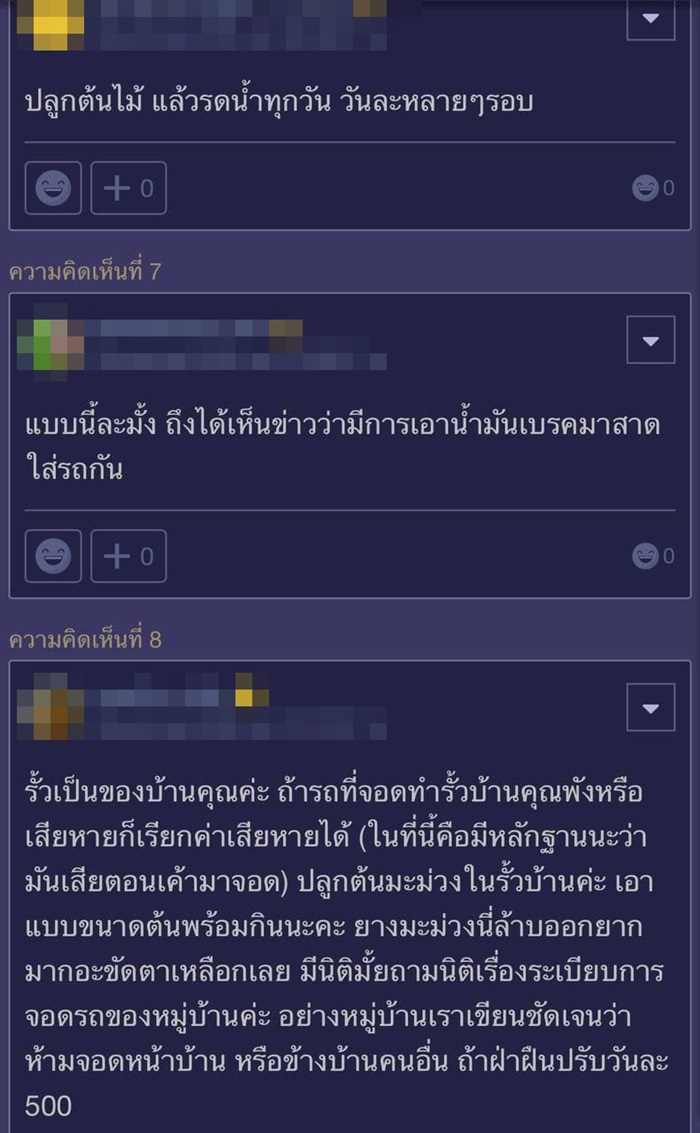This screenshot has height=1133, width=700.
Task: Add an emoji reaction to the tree-watering comment
Action: coord(53,188)
